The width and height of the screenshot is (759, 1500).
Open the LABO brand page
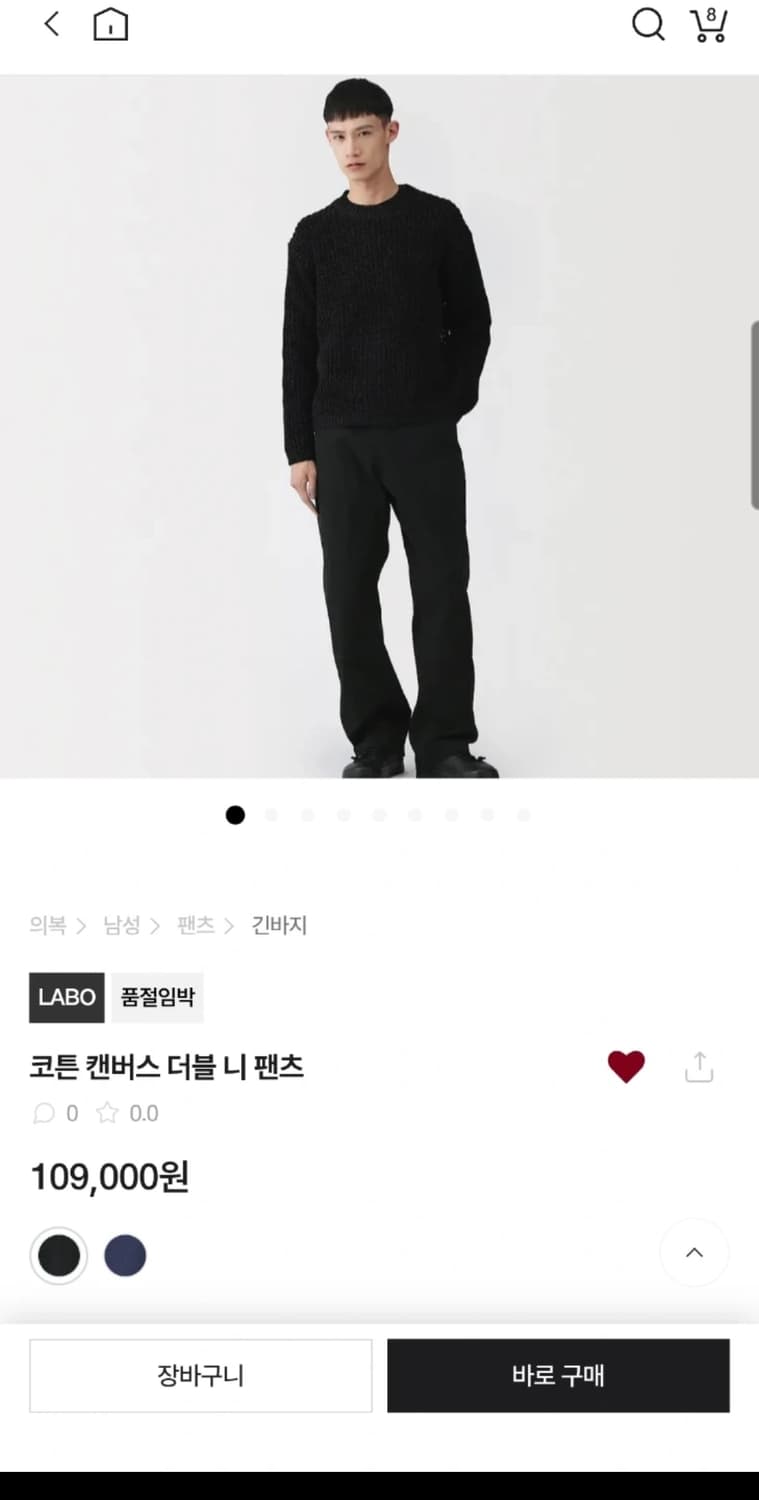(x=66, y=997)
